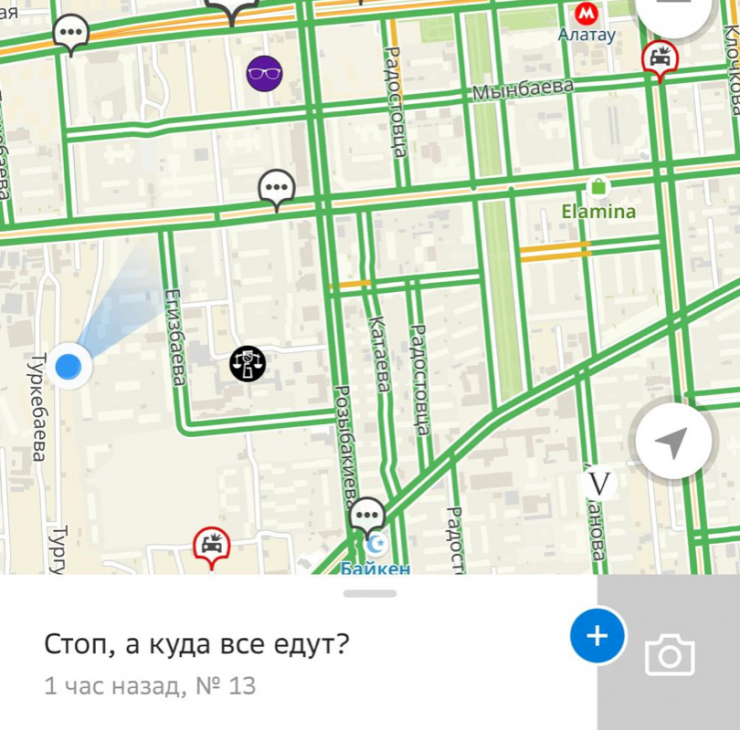This screenshot has height=730, width=740.
Task: View the road accident marker near Клочкова
Action: [x=660, y=58]
